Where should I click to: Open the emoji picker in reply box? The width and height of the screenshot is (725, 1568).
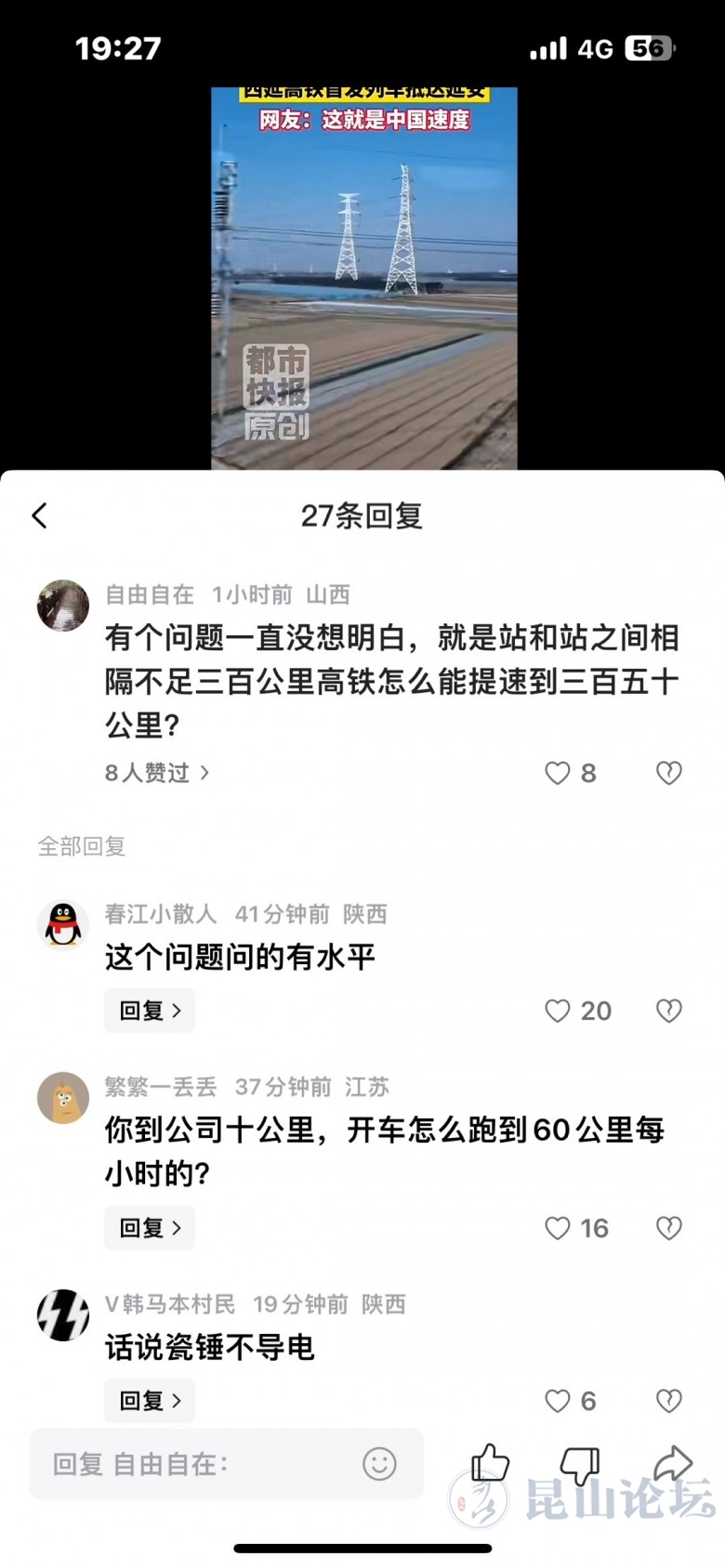click(379, 1465)
